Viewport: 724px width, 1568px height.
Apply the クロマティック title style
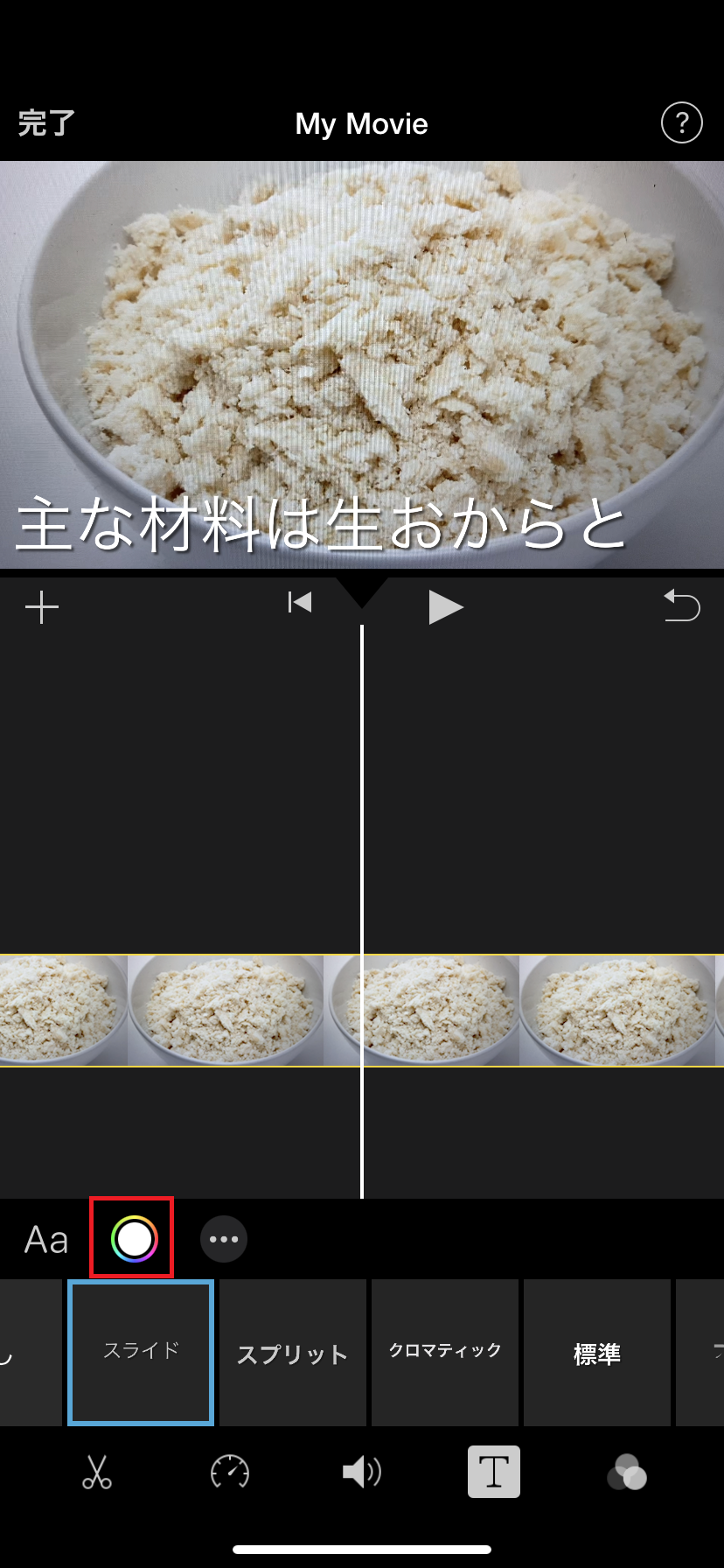pyautogui.click(x=445, y=1353)
